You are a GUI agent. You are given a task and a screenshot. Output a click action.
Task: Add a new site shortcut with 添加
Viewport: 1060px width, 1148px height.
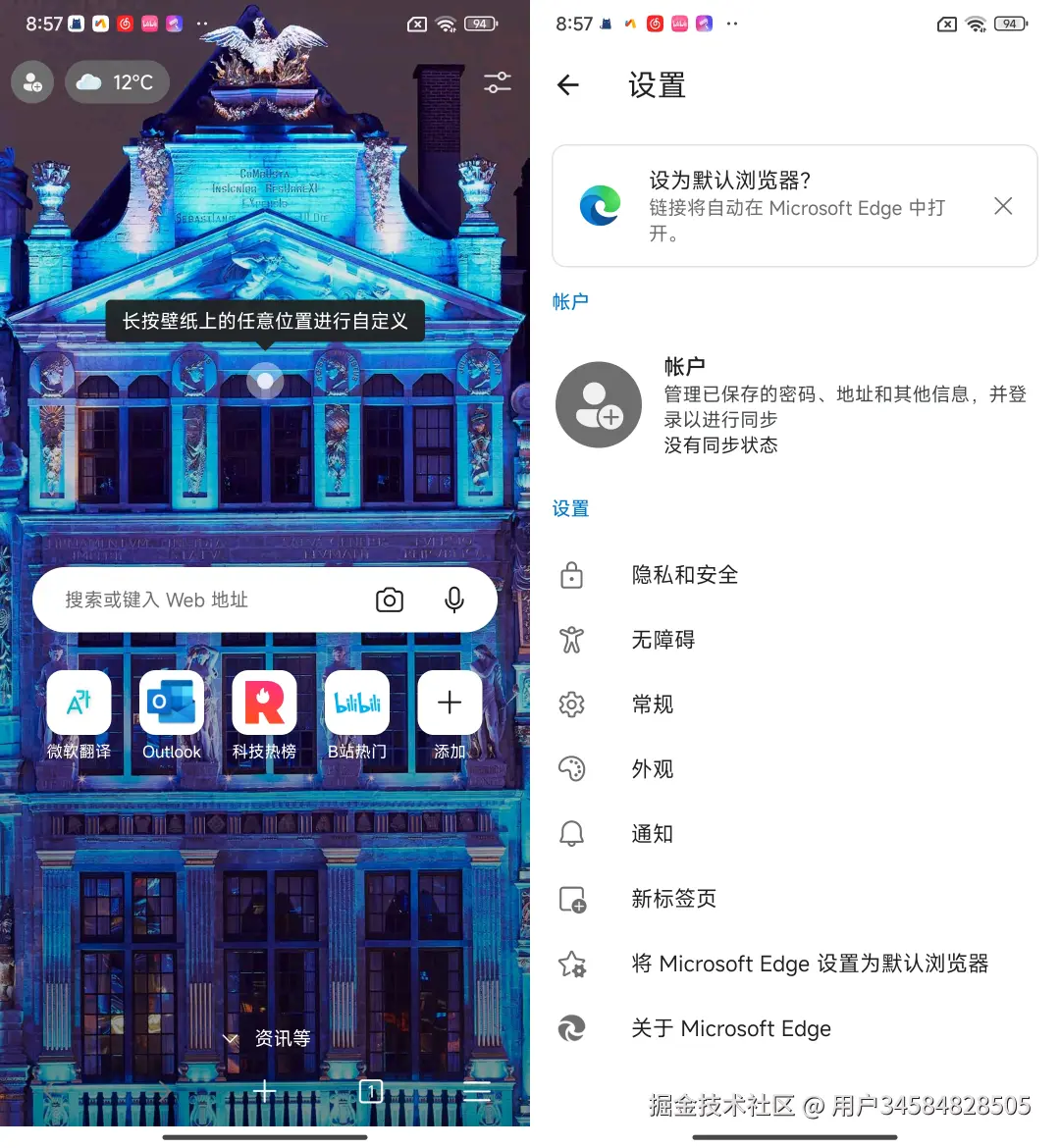tap(449, 703)
